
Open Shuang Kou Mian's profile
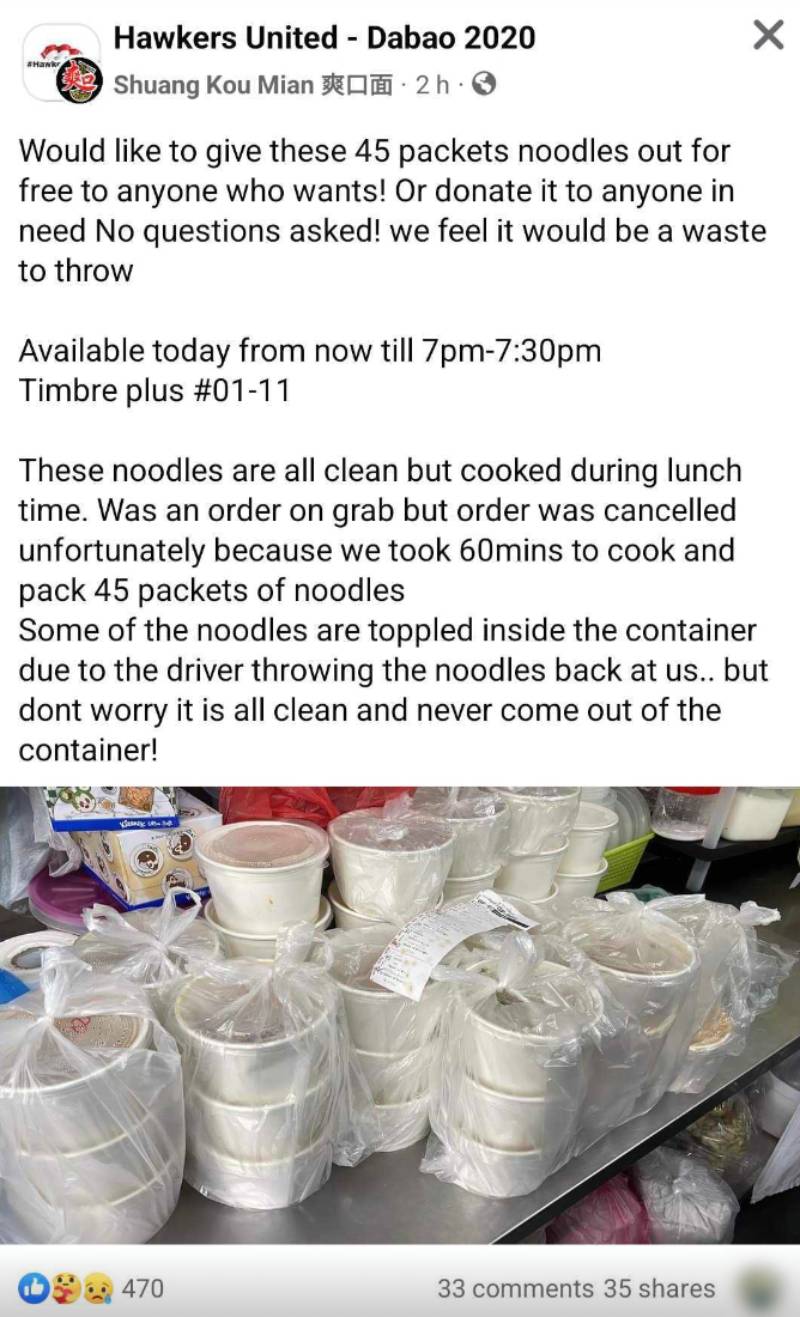point(213,85)
